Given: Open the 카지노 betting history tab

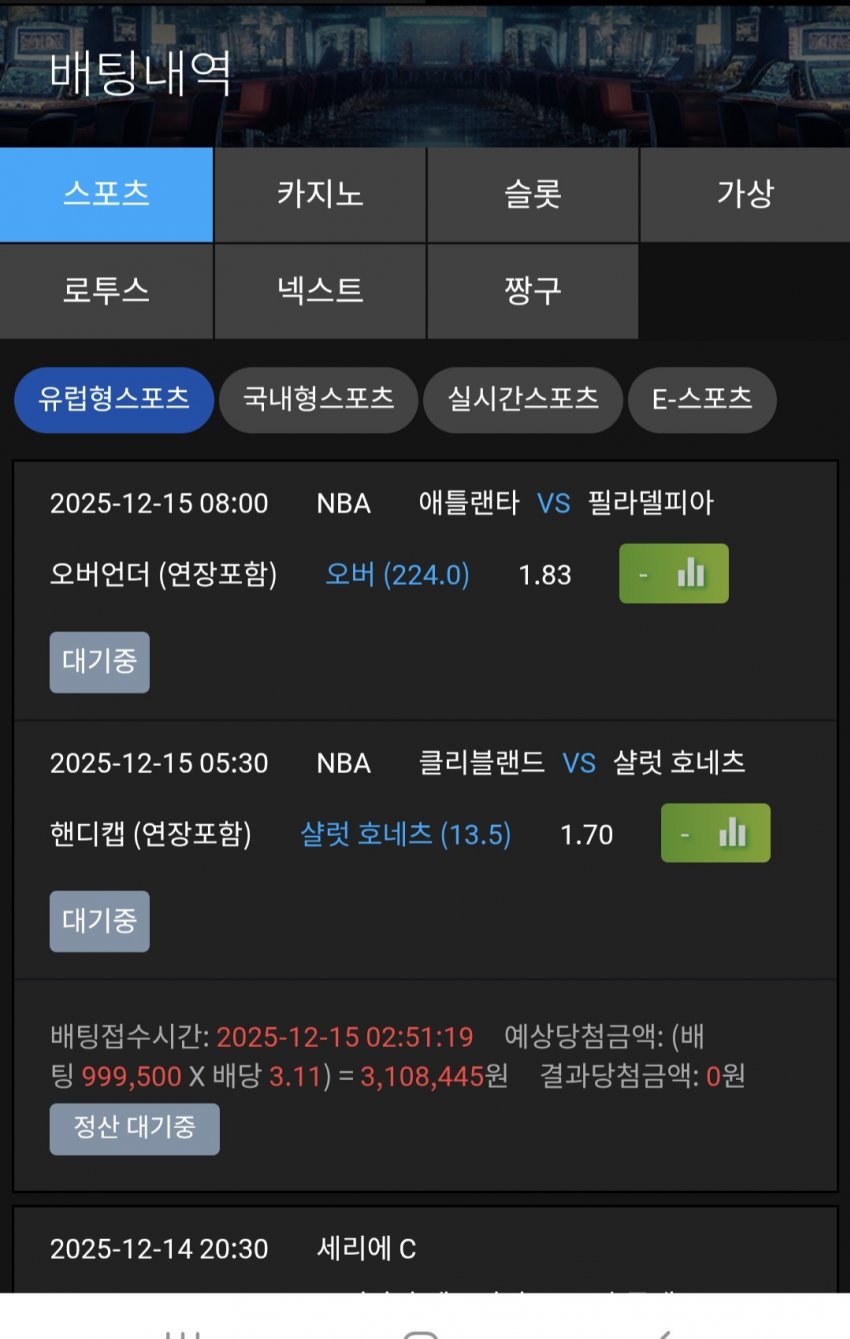Looking at the screenshot, I should click(x=320, y=194).
